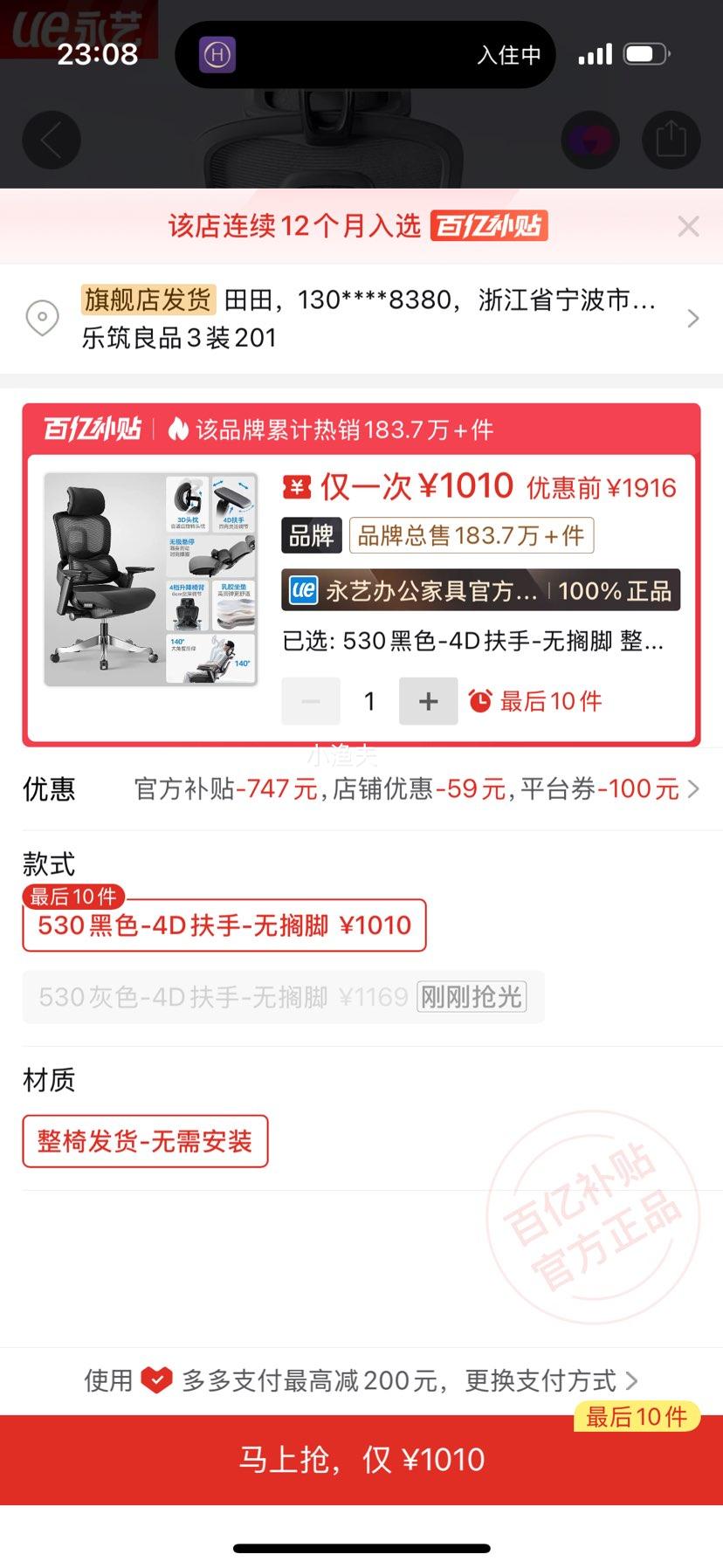
Task: Open the 永艺办公家具官方 store badge
Action: click(480, 591)
